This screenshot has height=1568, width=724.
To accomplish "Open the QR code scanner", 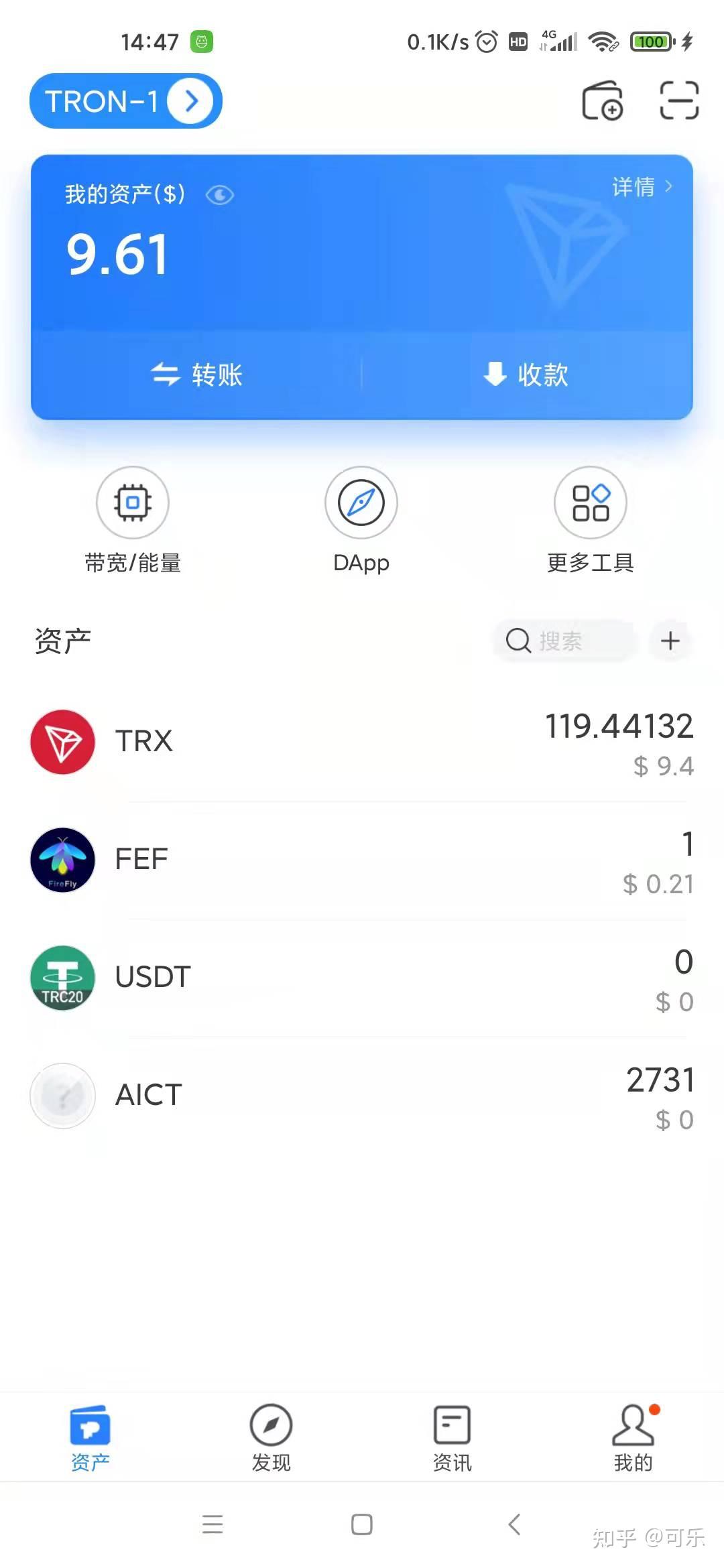I will 679,101.
